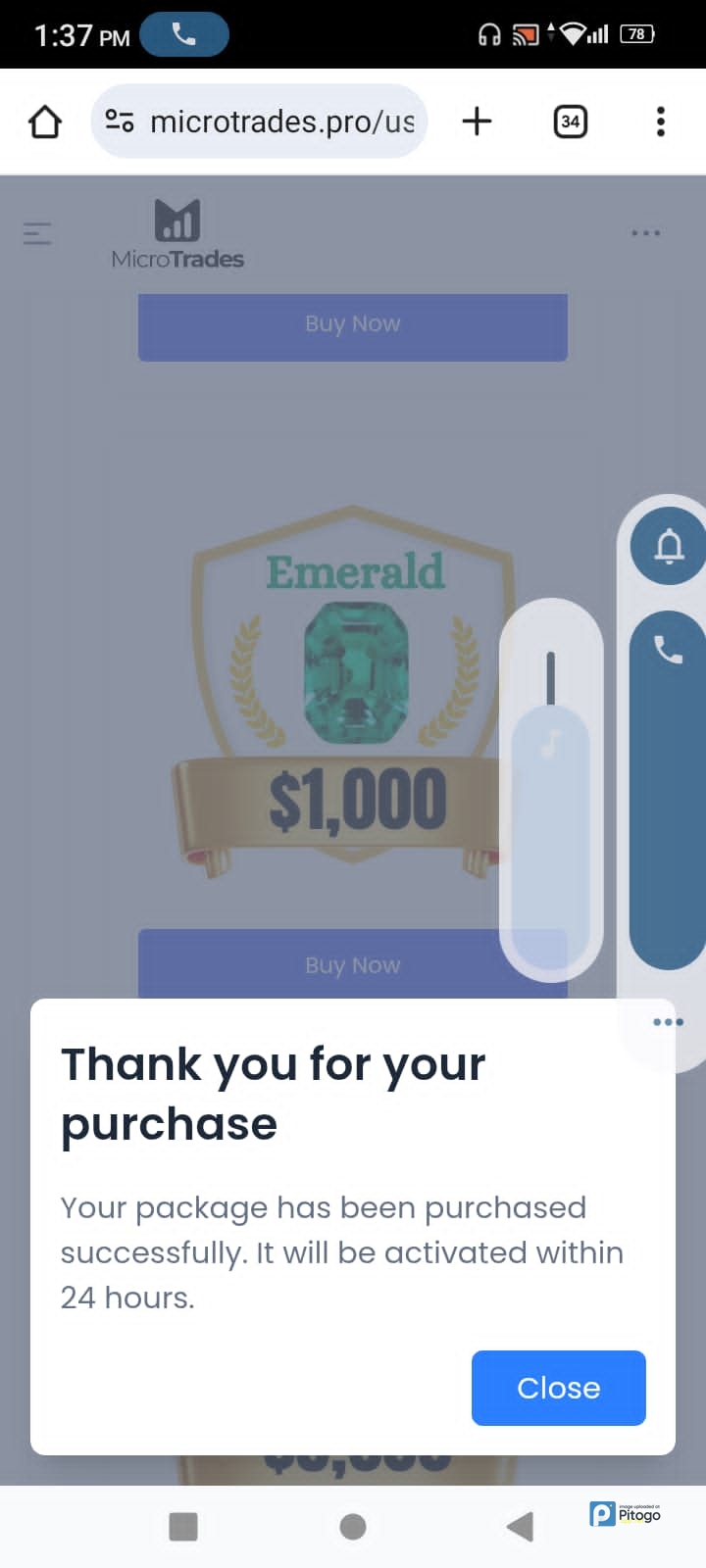The width and height of the screenshot is (706, 1568).
Task: Tap the ringer bell icon in volume panel
Action: 669,545
